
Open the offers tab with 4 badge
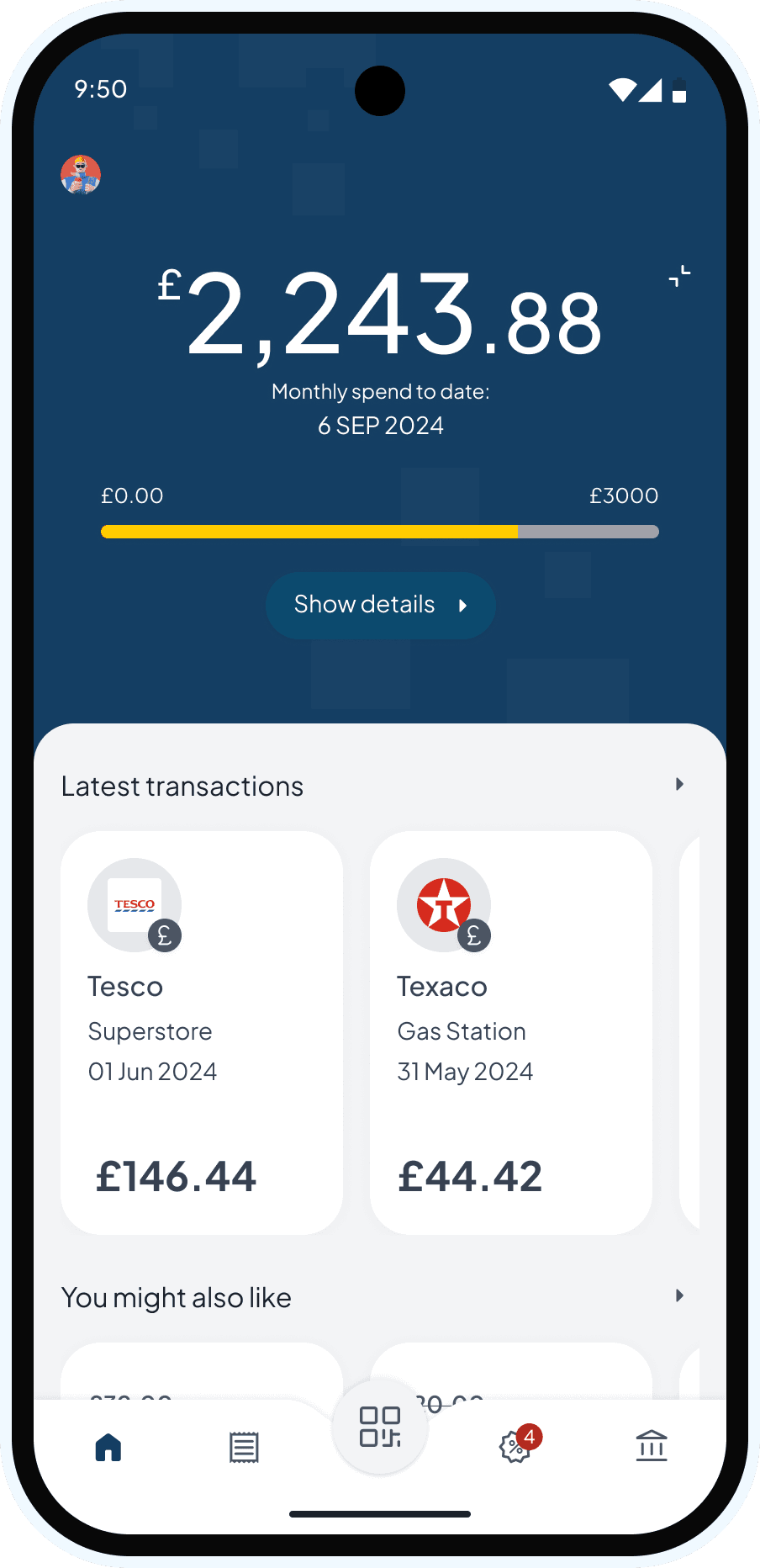(515, 1447)
